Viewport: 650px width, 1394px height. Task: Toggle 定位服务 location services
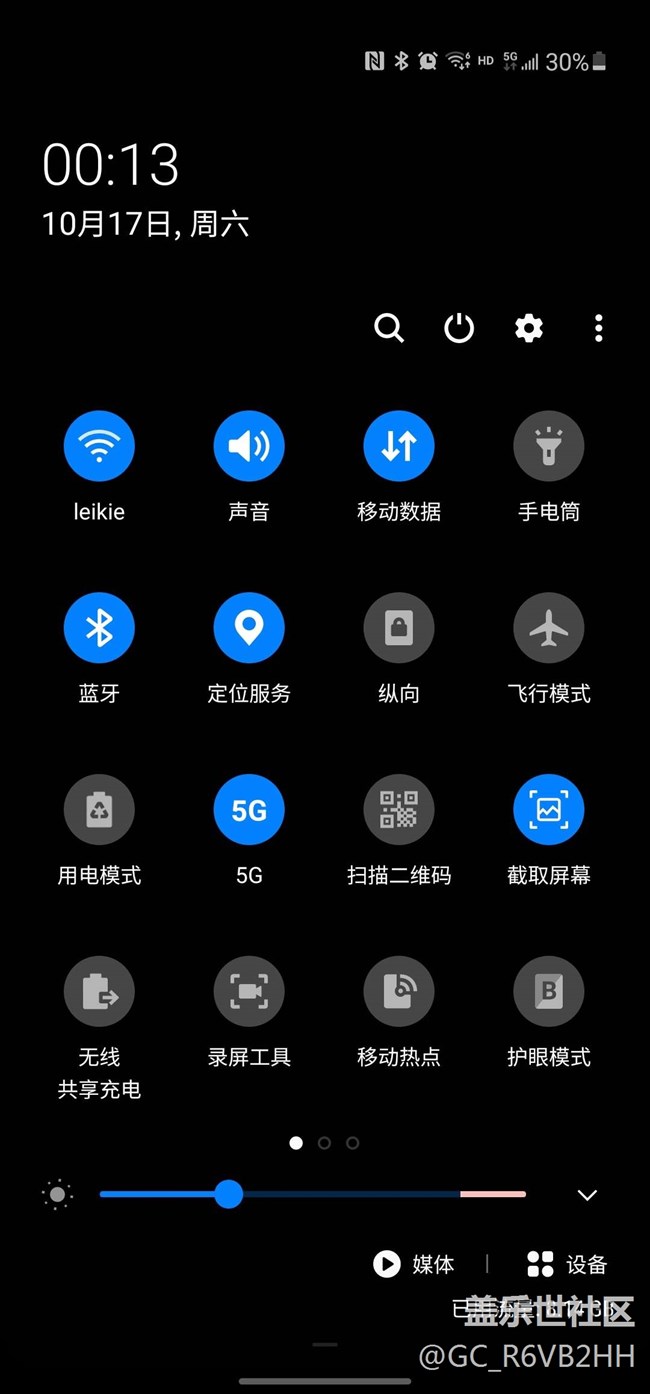(249, 628)
